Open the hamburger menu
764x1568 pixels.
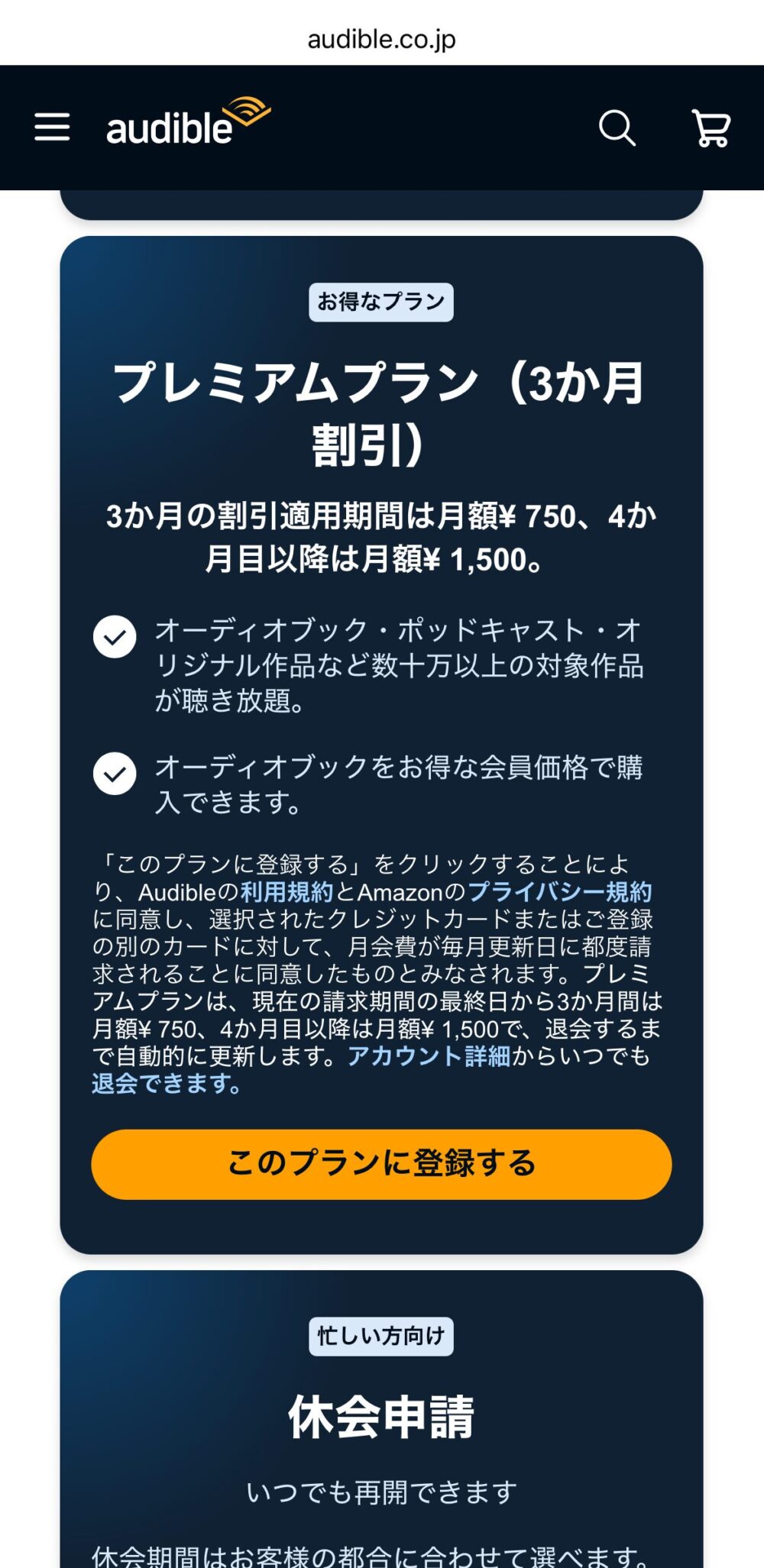[52, 127]
